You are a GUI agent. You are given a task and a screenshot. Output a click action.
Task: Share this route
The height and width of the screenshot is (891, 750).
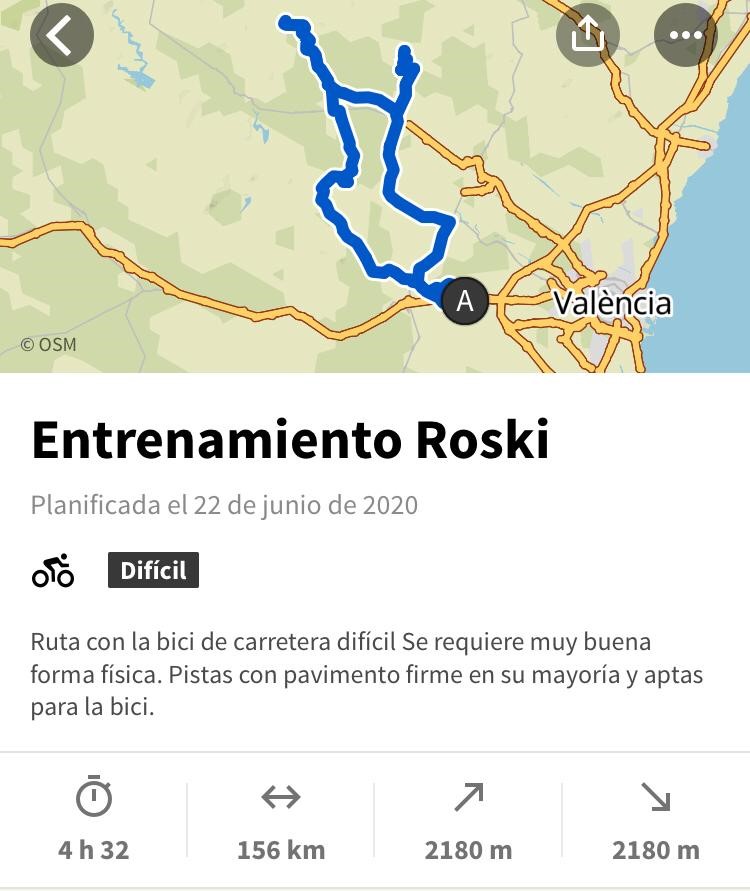[588, 36]
